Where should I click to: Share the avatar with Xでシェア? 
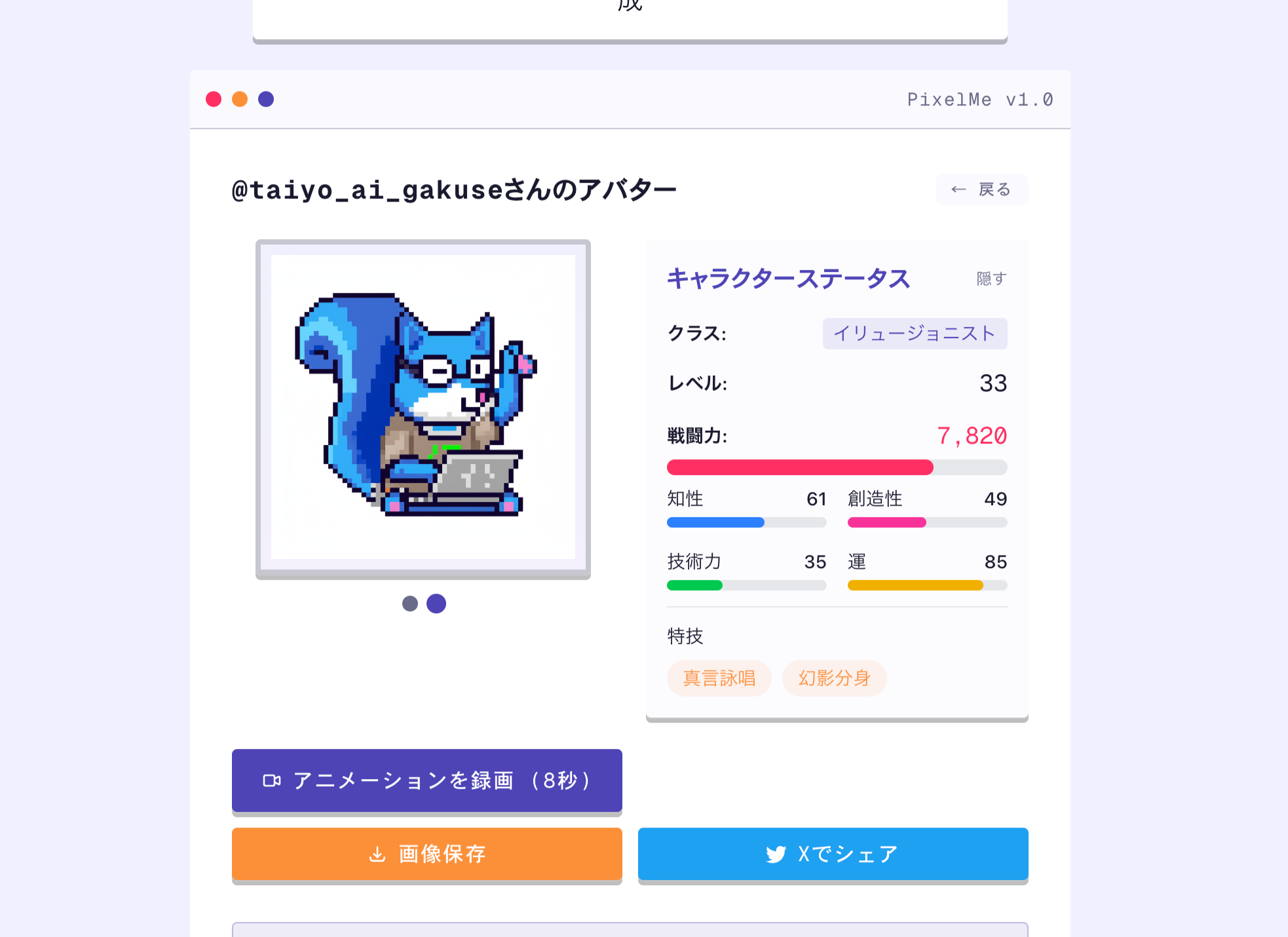coord(833,854)
